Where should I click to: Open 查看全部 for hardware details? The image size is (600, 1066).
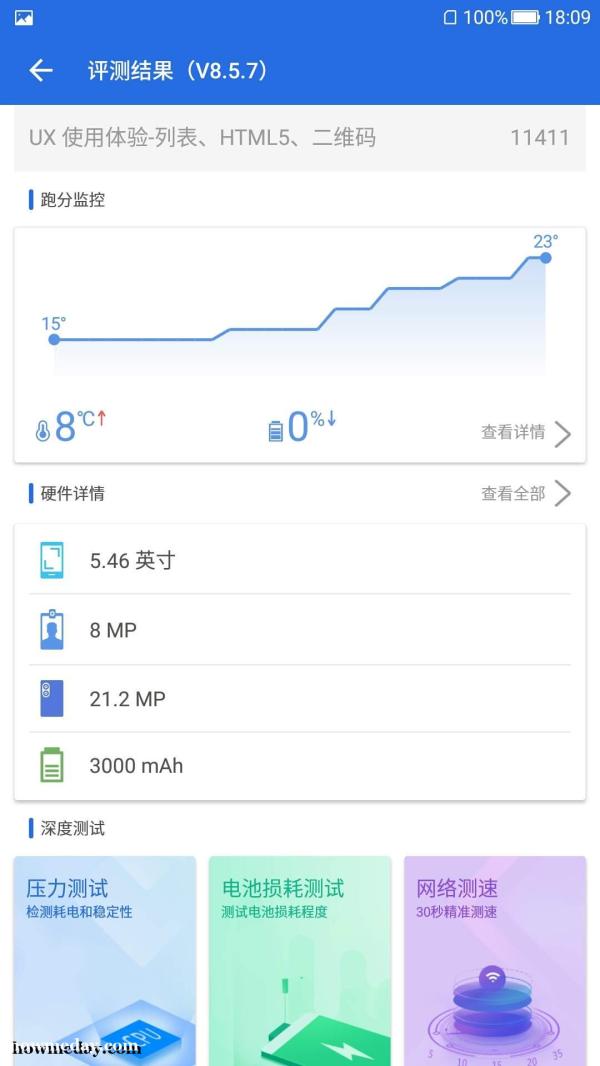pyautogui.click(x=526, y=494)
